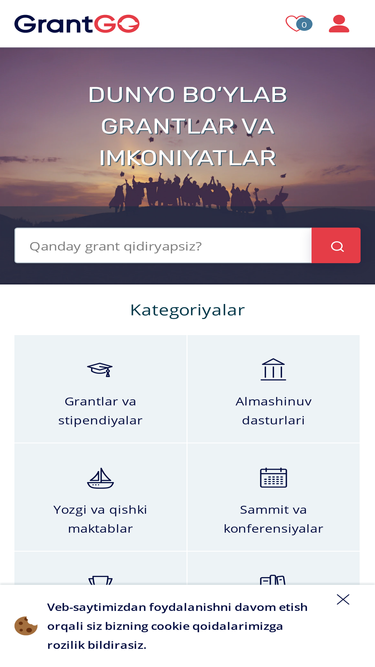Dismiss the cookie notice banner
The image size is (375, 667).
tap(343, 599)
